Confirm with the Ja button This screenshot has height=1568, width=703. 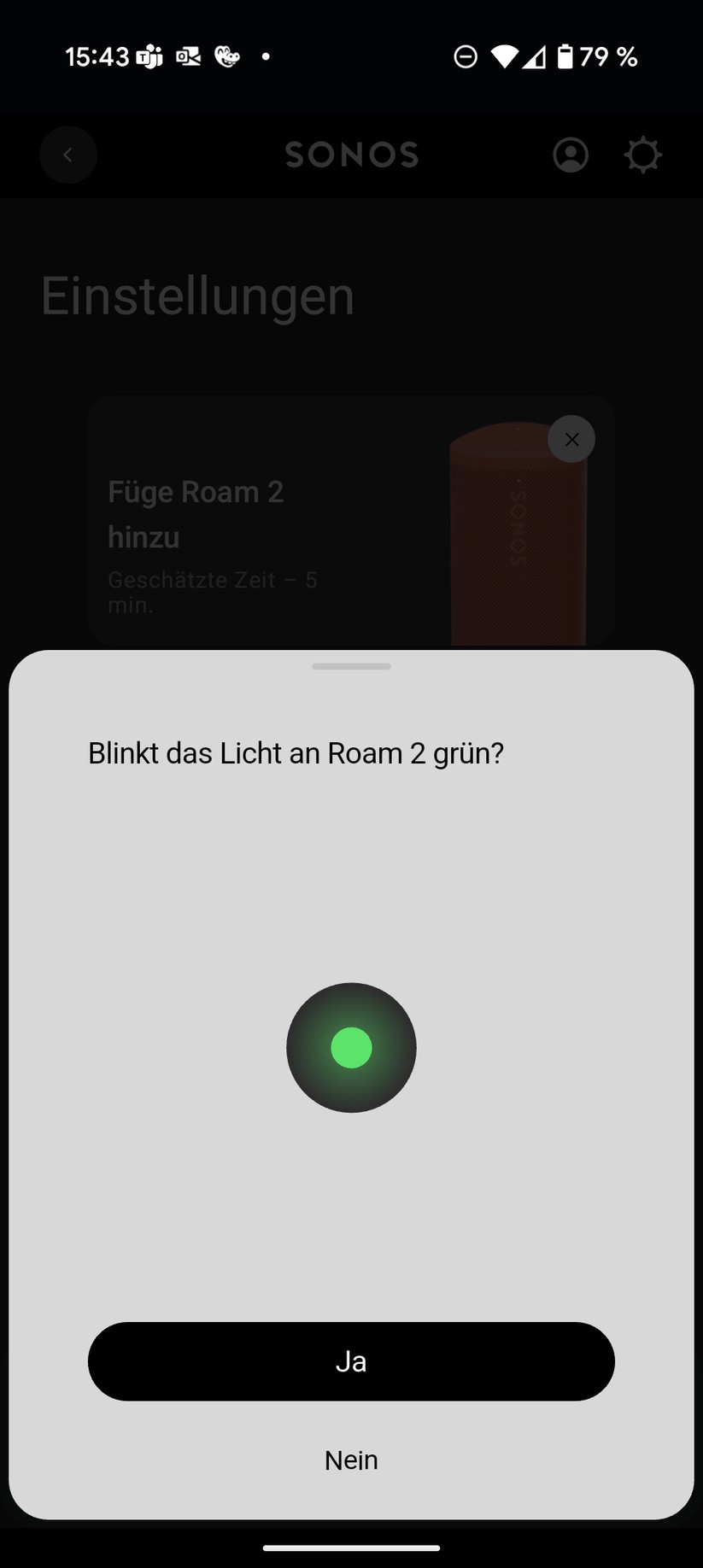tap(351, 1361)
